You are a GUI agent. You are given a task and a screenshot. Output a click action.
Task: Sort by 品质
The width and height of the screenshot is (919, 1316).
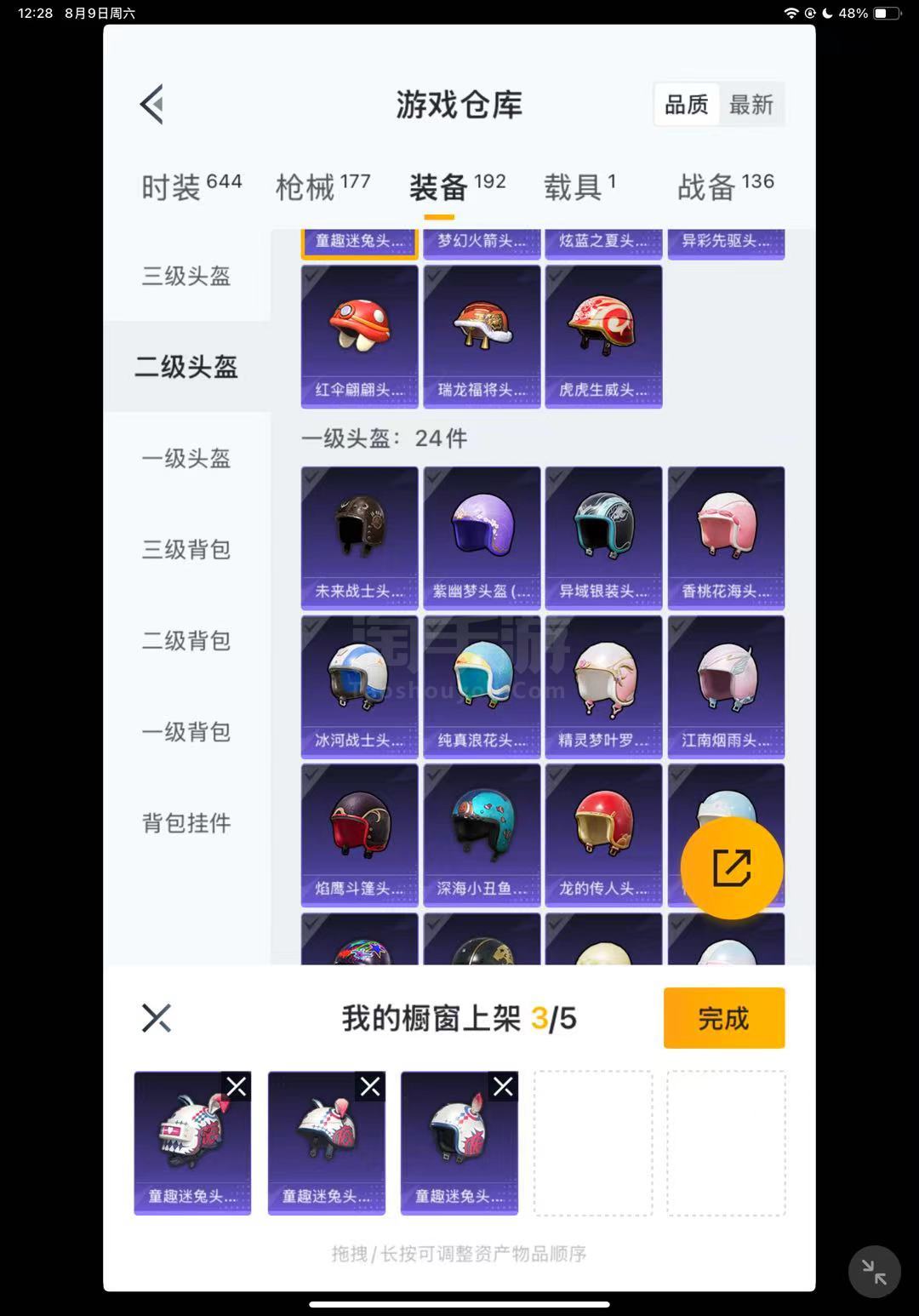tap(686, 105)
